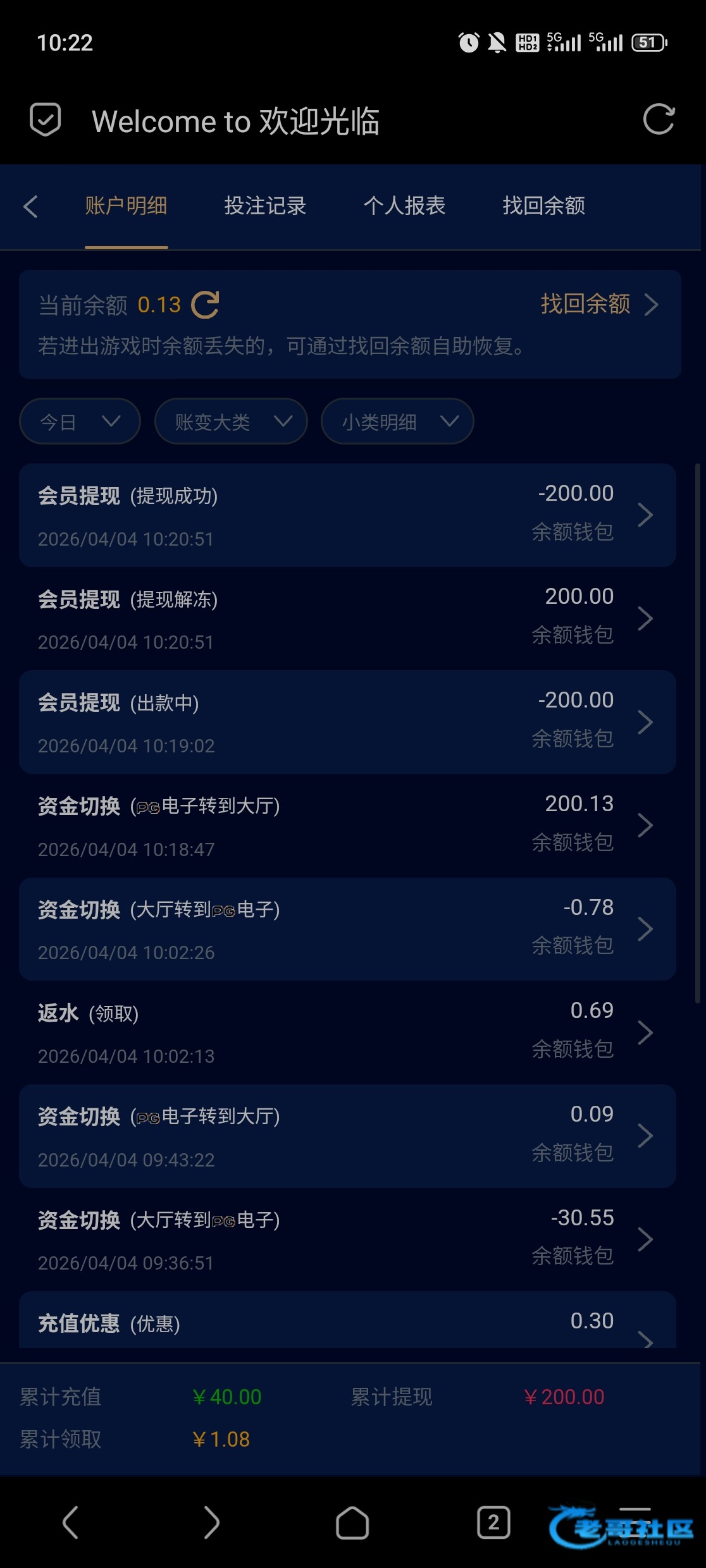View the 提现解冻 record details

[347, 619]
